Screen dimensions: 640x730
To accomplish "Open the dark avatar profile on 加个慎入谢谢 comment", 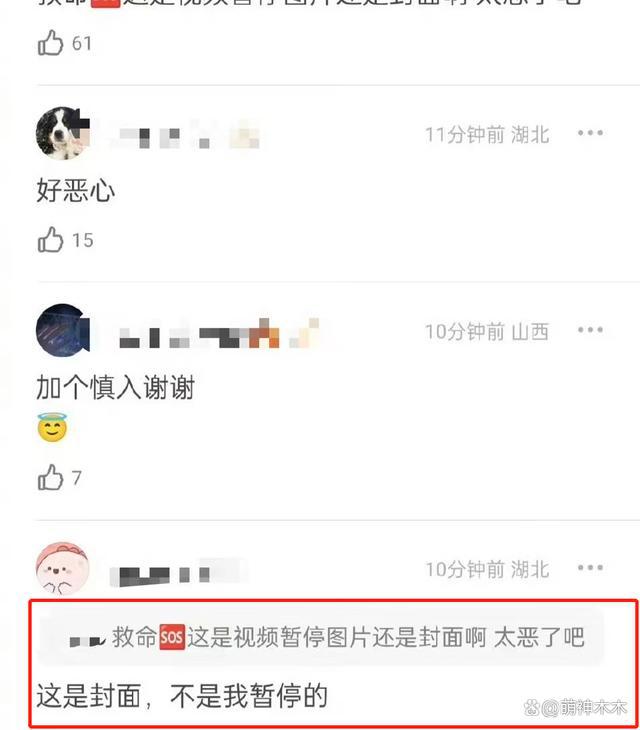I will 62,331.
